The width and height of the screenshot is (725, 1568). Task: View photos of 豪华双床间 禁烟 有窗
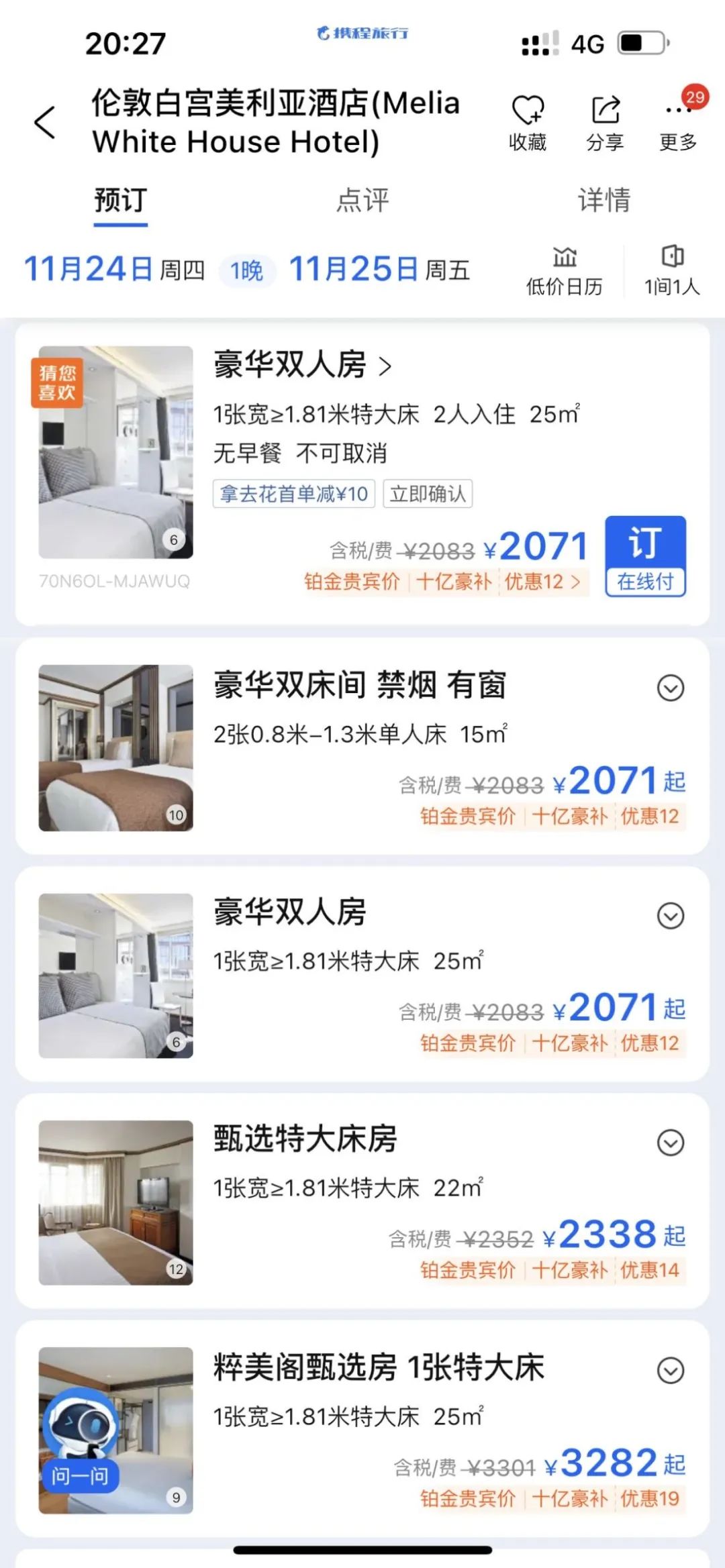(115, 747)
